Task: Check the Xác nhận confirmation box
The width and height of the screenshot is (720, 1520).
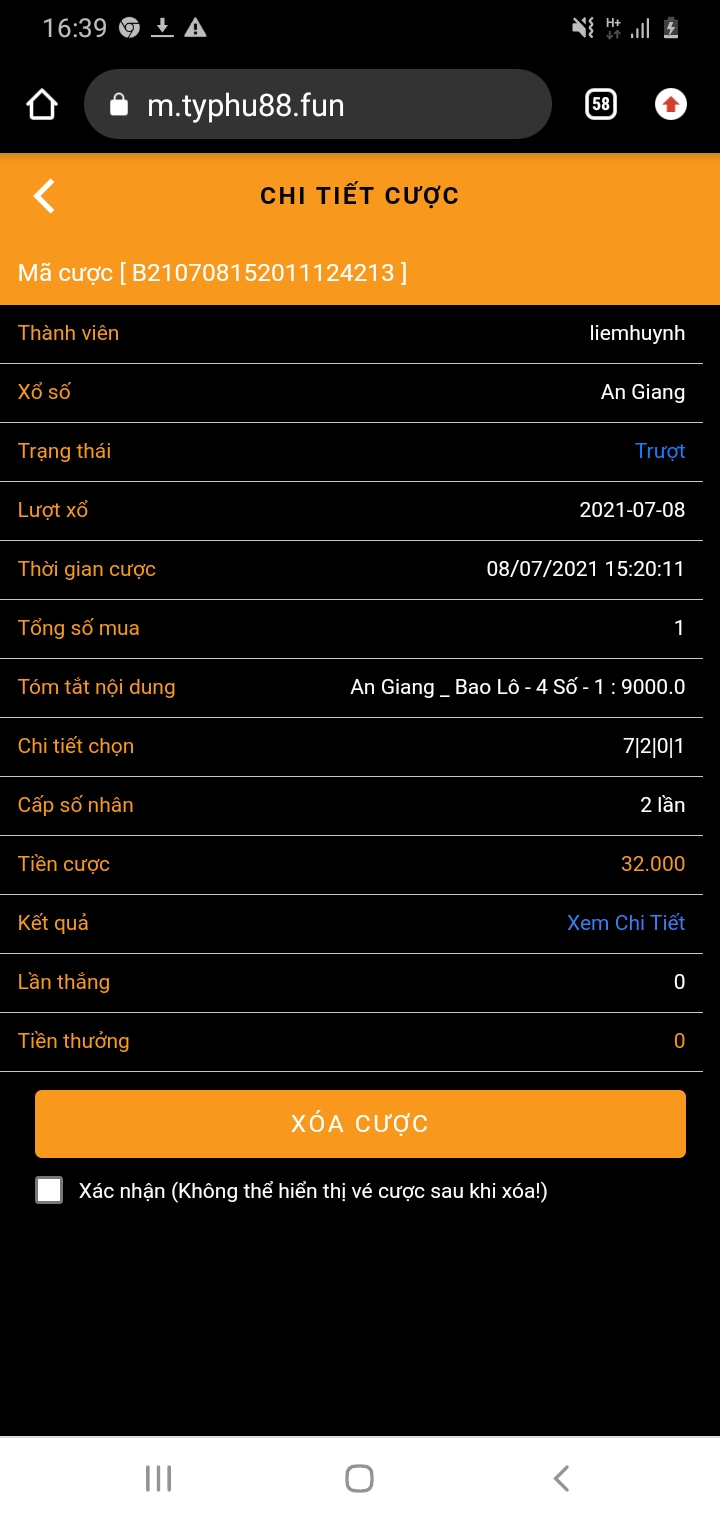Action: pos(49,1190)
